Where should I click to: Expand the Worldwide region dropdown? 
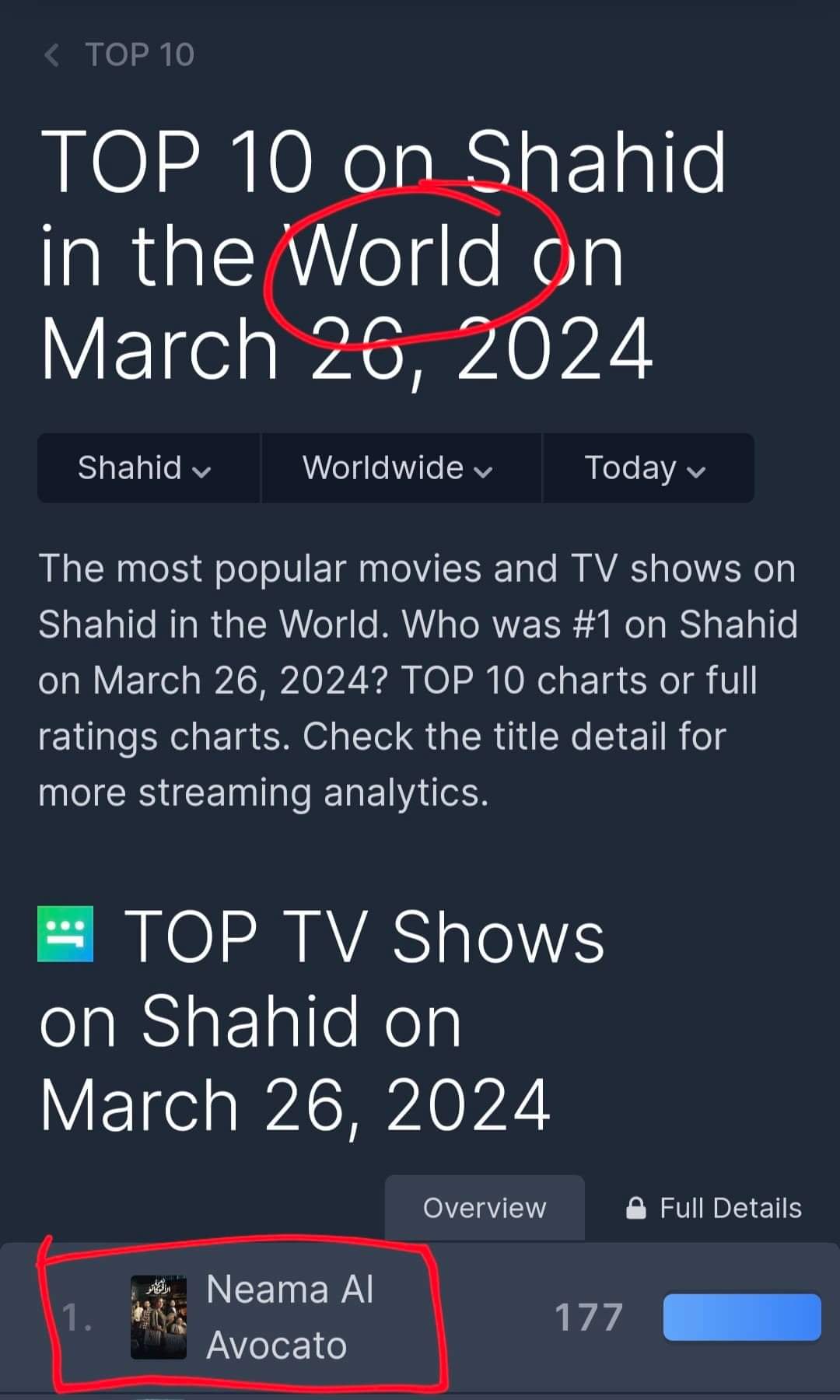click(398, 468)
